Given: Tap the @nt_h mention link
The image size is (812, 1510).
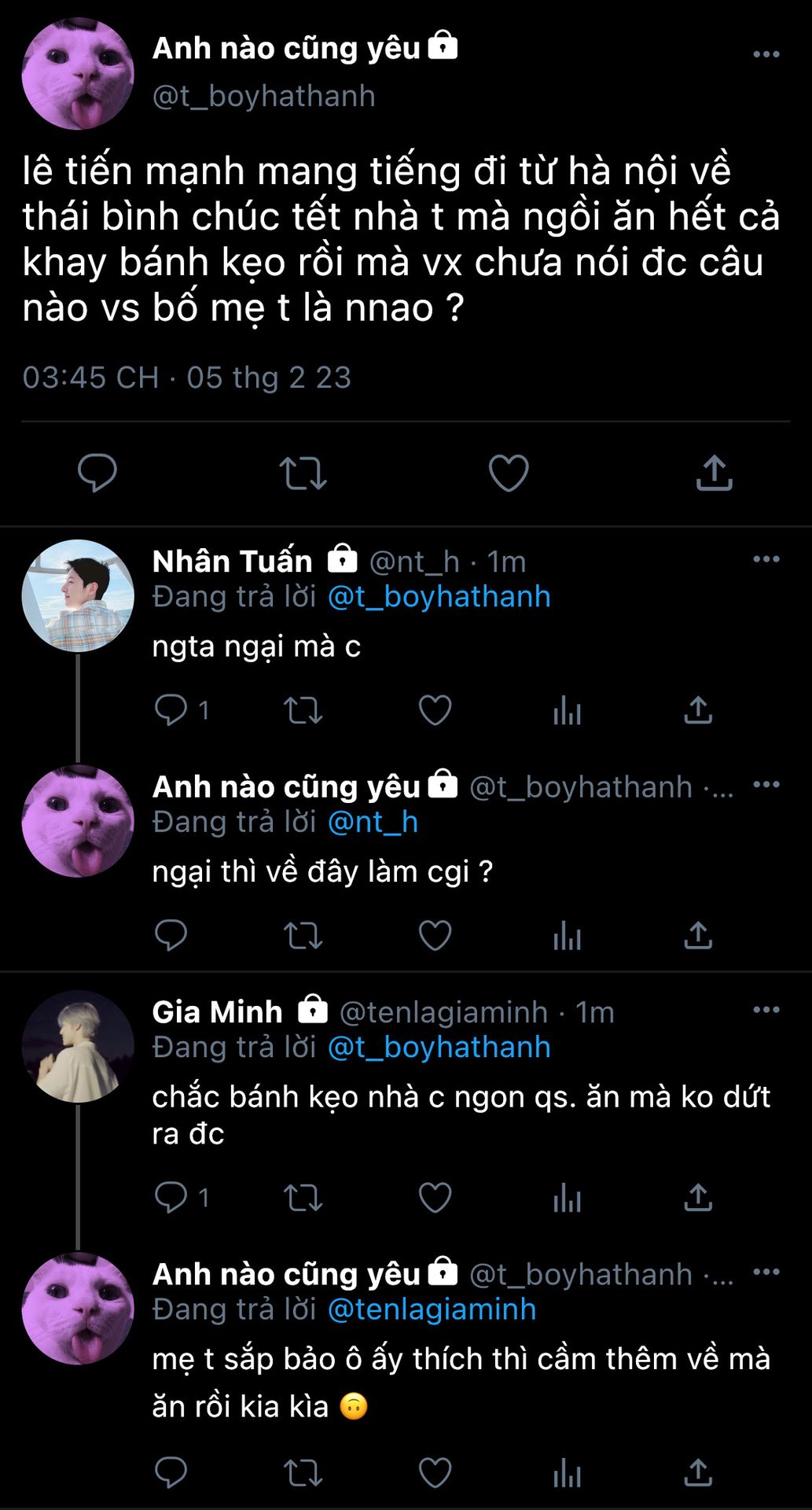Looking at the screenshot, I should [373, 822].
